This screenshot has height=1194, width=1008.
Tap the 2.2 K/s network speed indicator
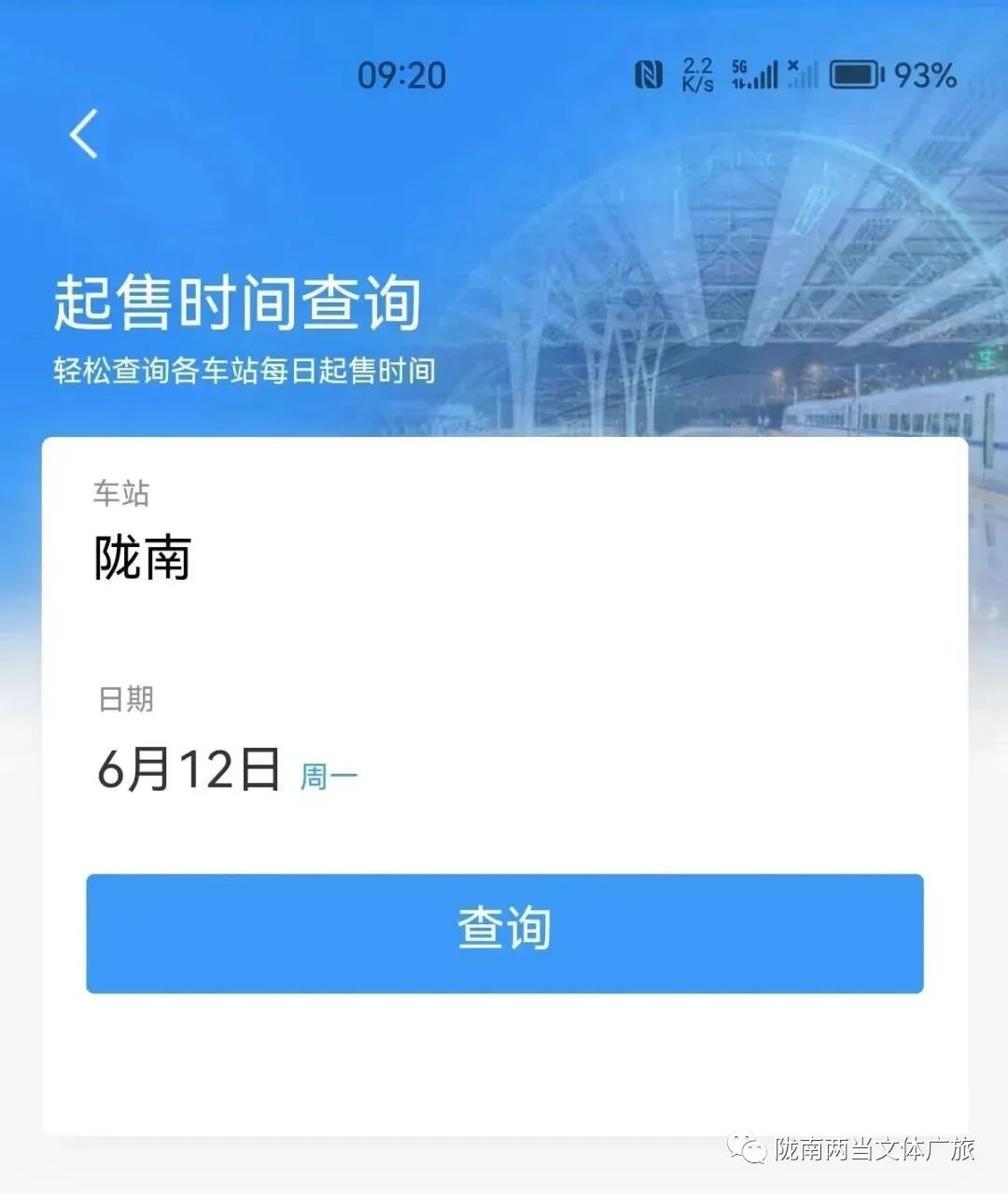click(698, 72)
